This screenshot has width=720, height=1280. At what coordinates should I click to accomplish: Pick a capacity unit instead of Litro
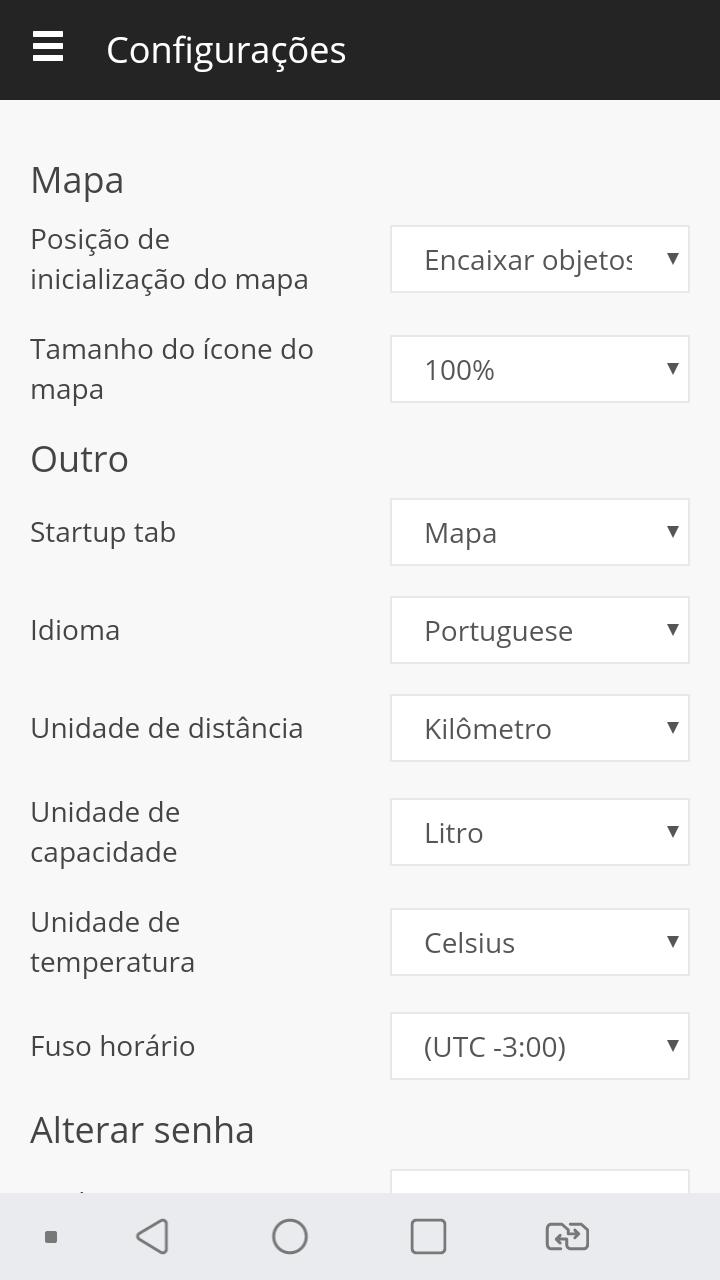pyautogui.click(x=540, y=832)
